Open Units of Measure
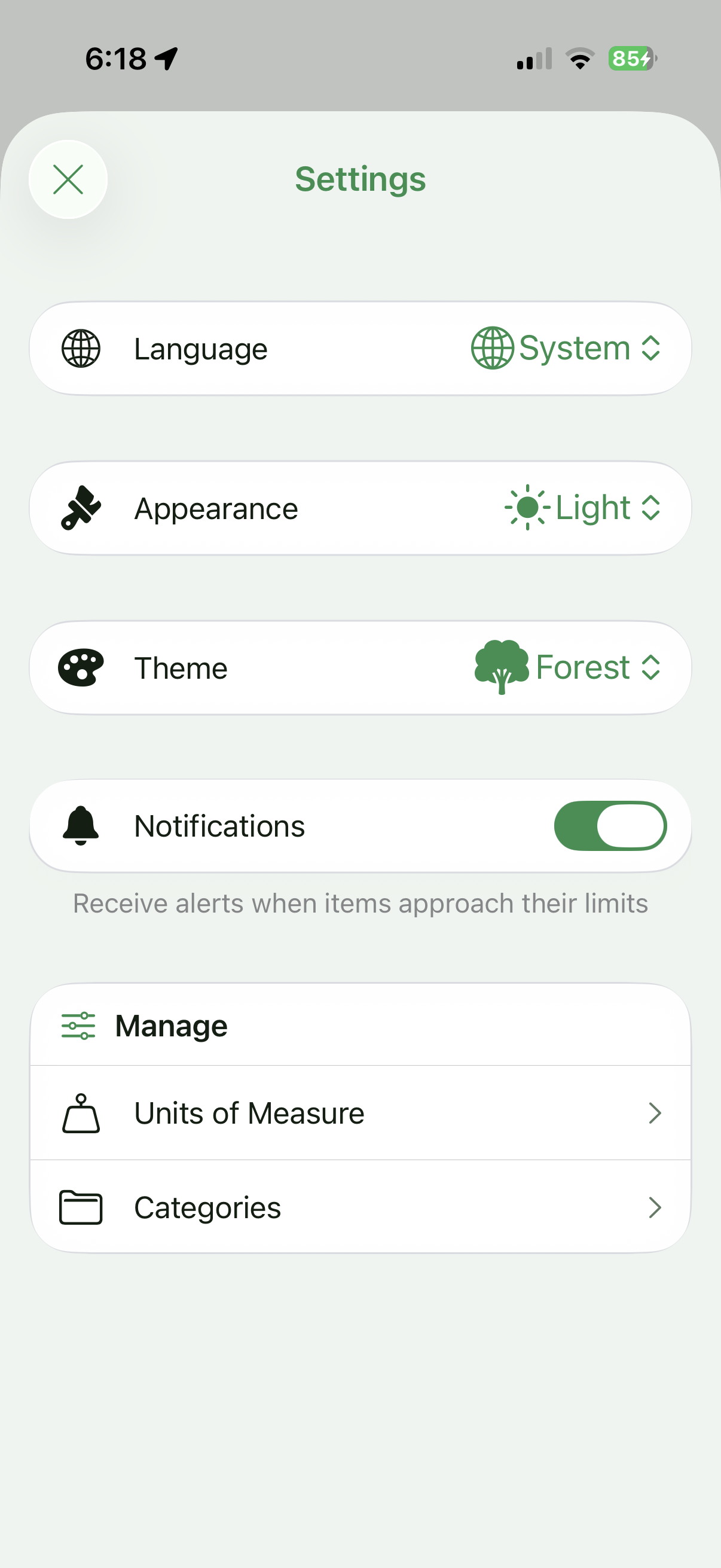This screenshot has height=1568, width=721. click(x=360, y=1113)
